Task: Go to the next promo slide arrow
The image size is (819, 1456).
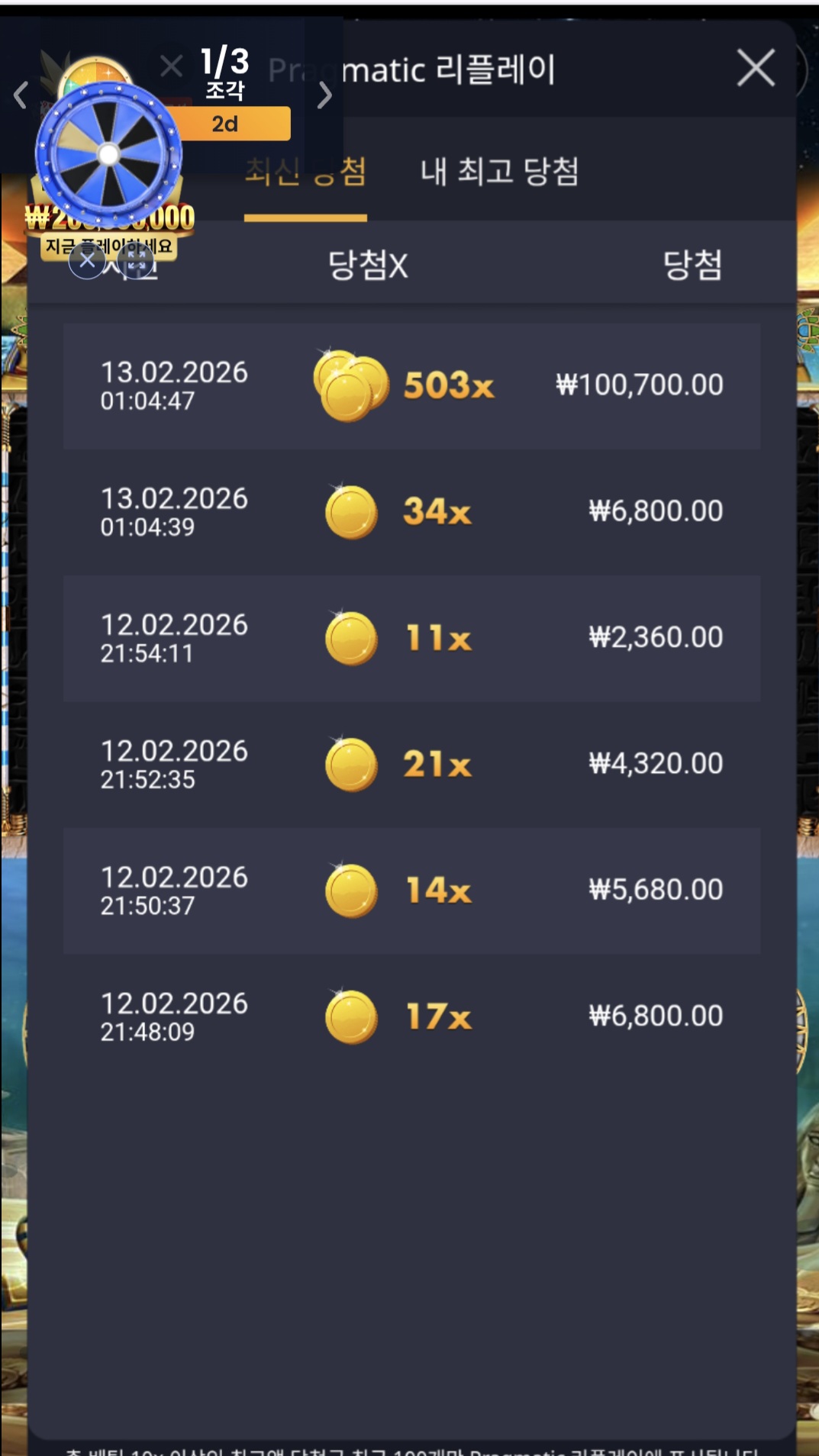Action: coord(324,95)
